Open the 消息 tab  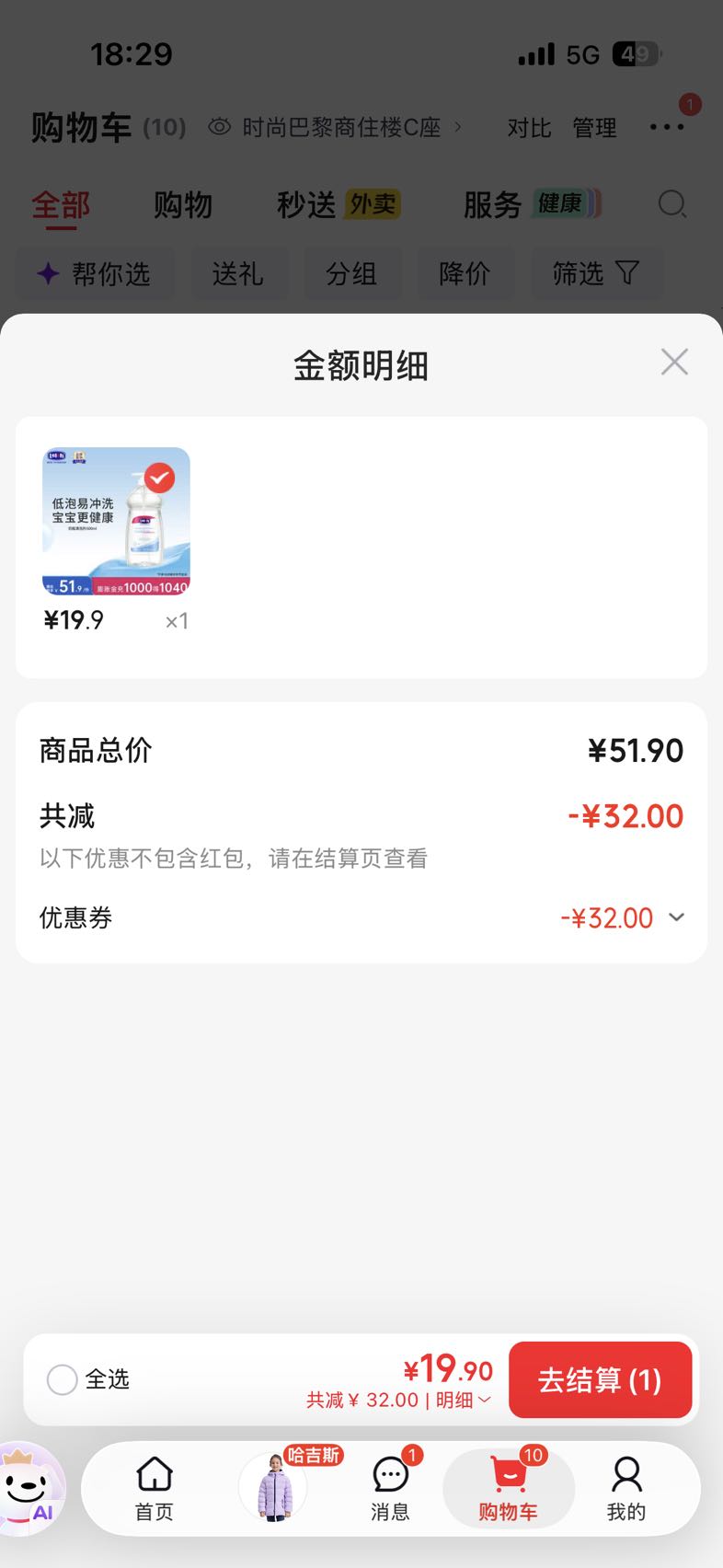(x=390, y=1489)
